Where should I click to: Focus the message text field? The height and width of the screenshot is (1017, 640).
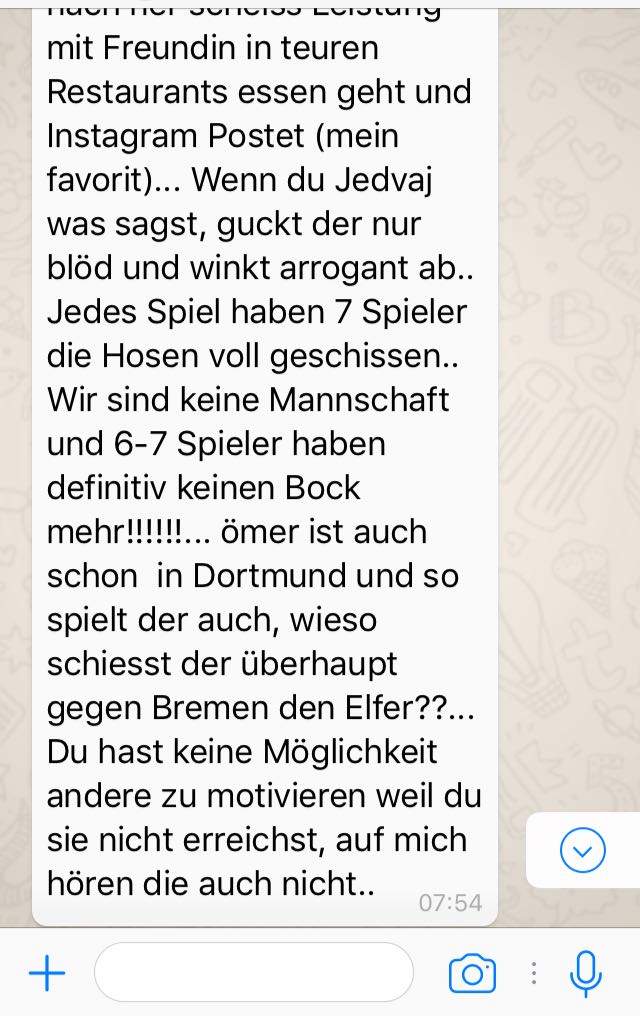(253, 972)
